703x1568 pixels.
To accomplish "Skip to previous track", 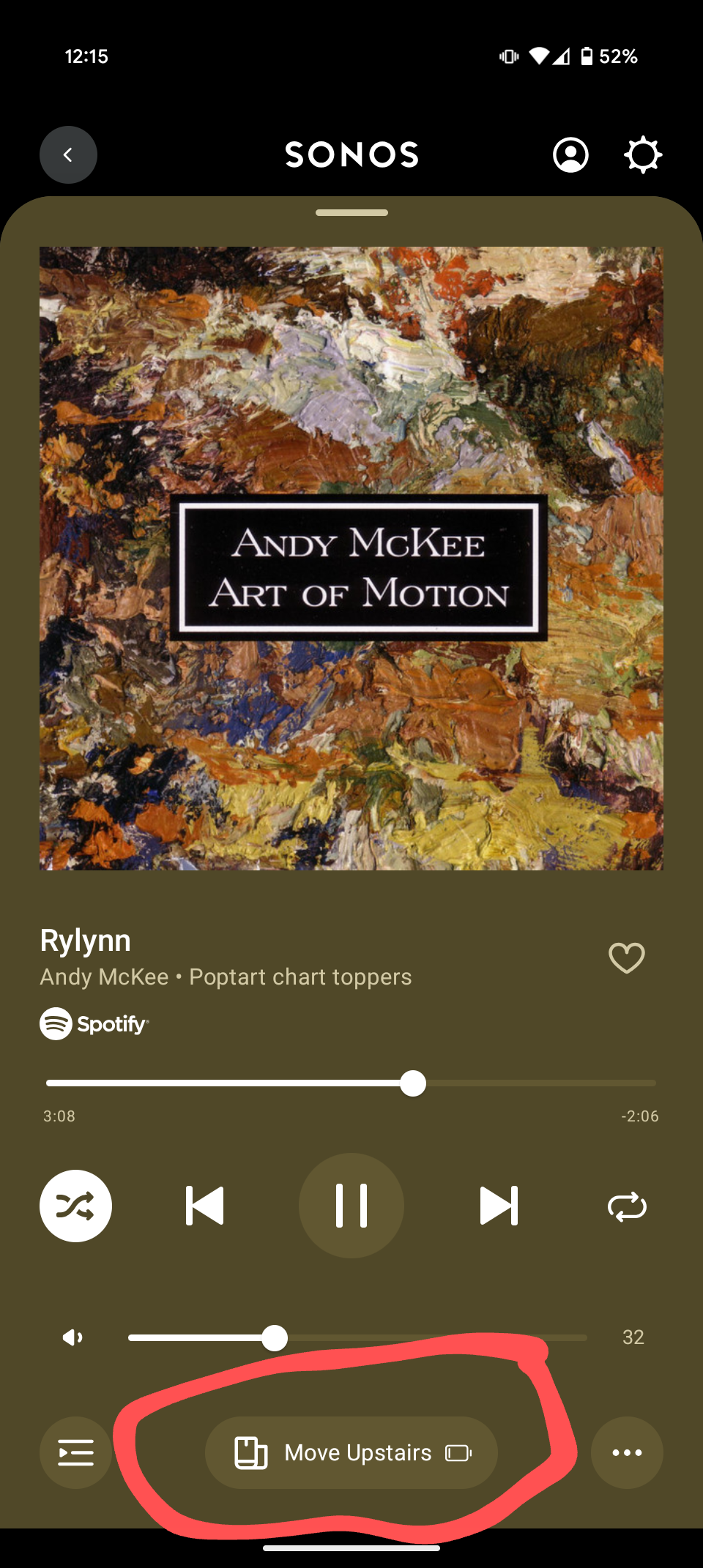I will (x=205, y=1206).
